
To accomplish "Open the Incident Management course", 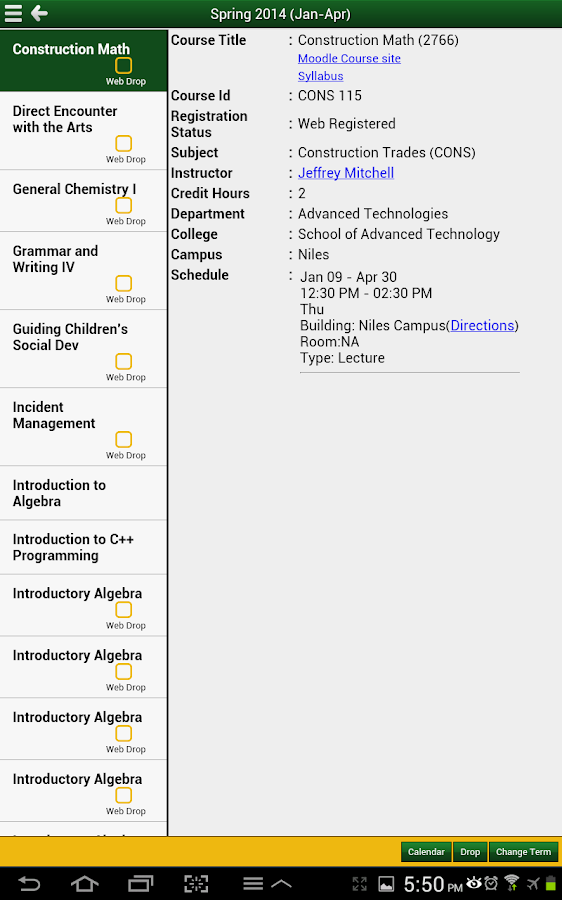I will point(83,427).
